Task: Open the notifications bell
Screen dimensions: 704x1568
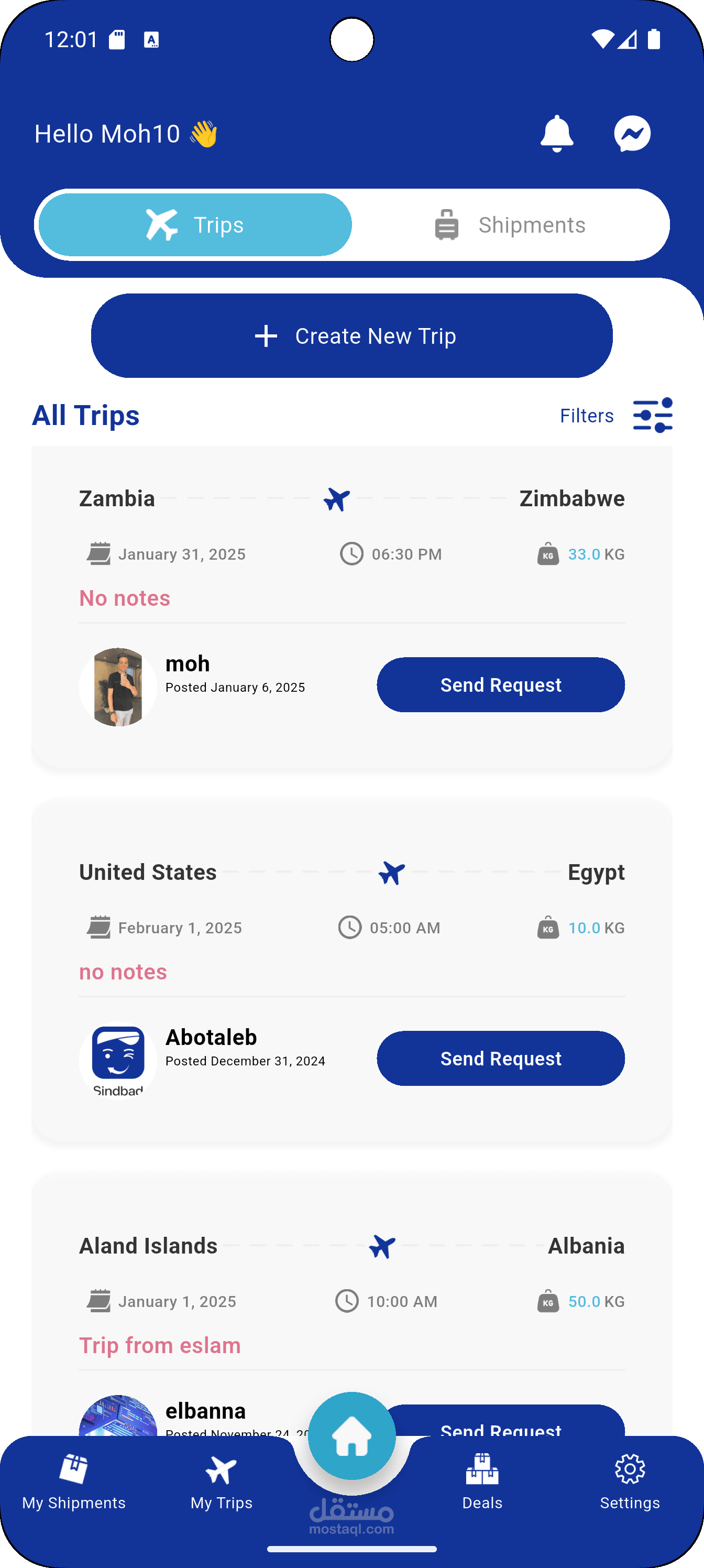Action: coord(556,133)
